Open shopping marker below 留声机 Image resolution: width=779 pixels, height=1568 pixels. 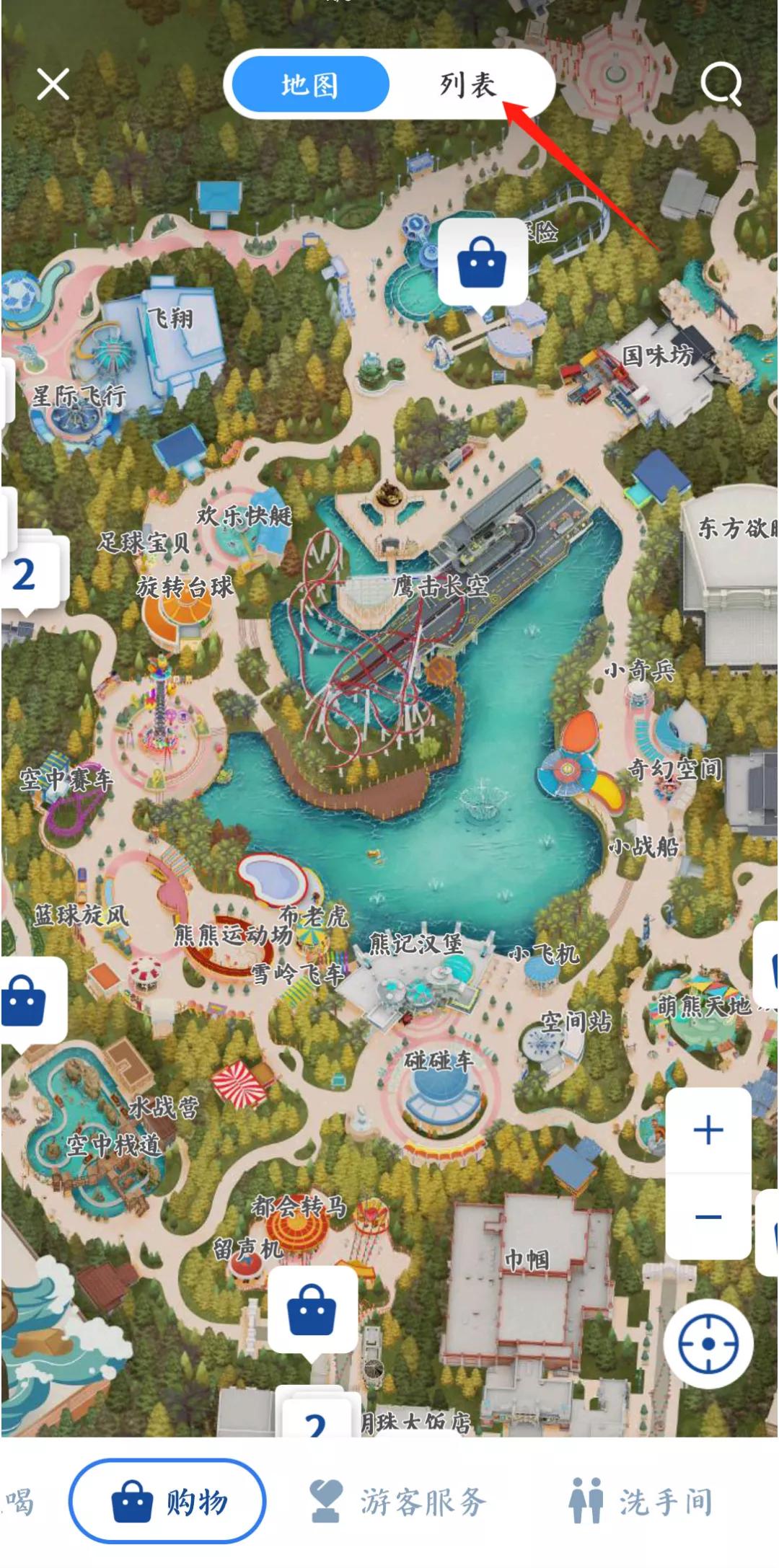[312, 1310]
